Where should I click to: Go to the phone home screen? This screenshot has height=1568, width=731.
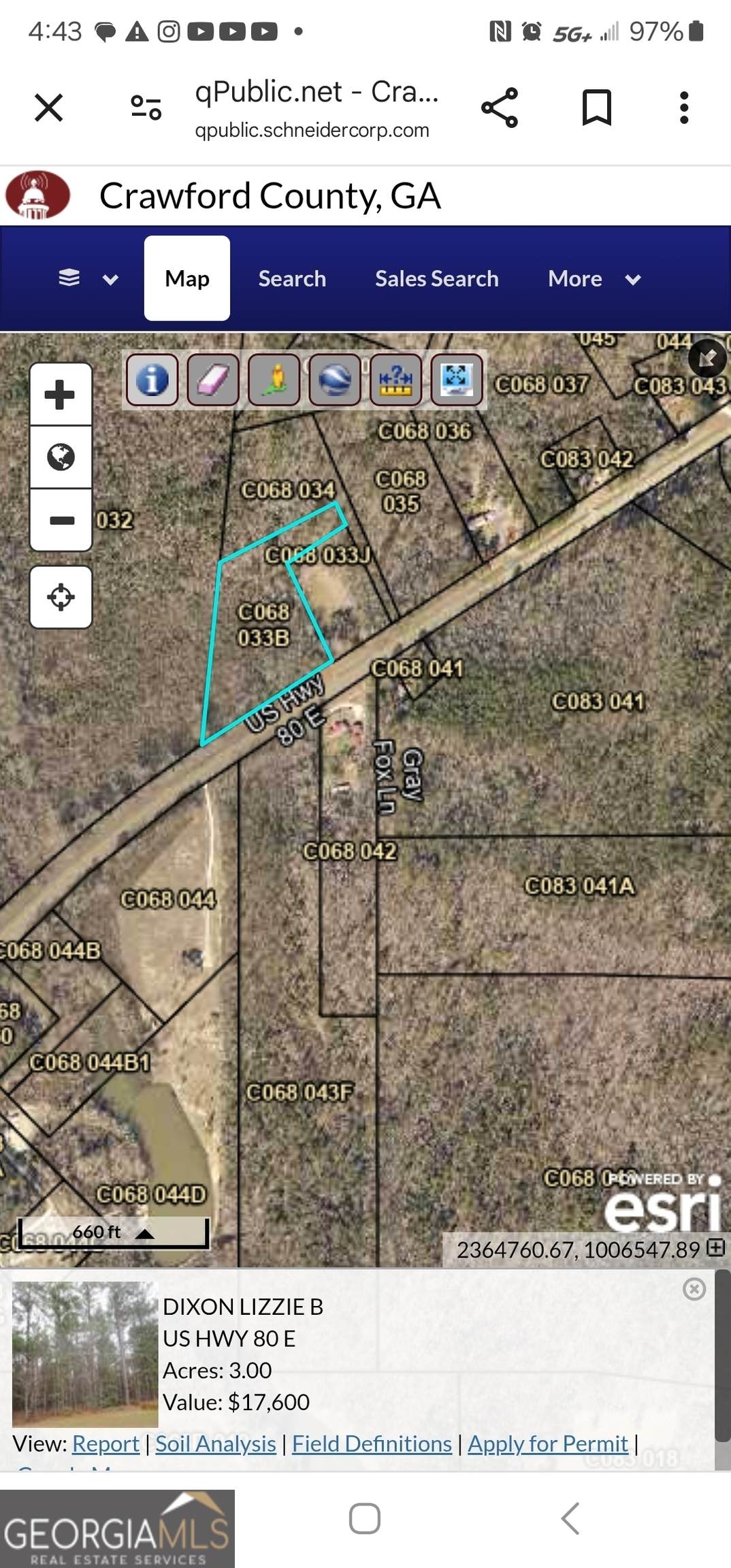pos(364,1518)
